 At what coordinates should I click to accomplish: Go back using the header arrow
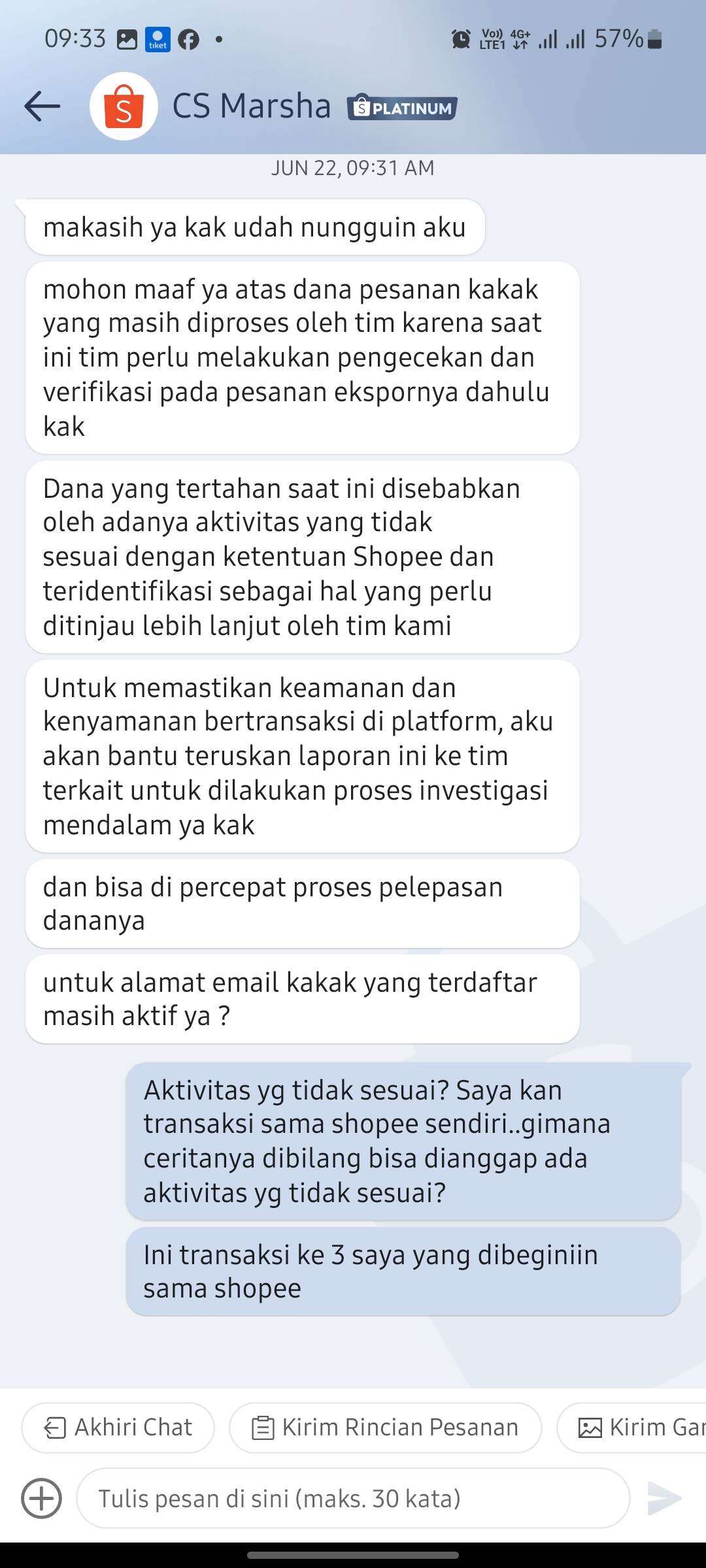42,106
